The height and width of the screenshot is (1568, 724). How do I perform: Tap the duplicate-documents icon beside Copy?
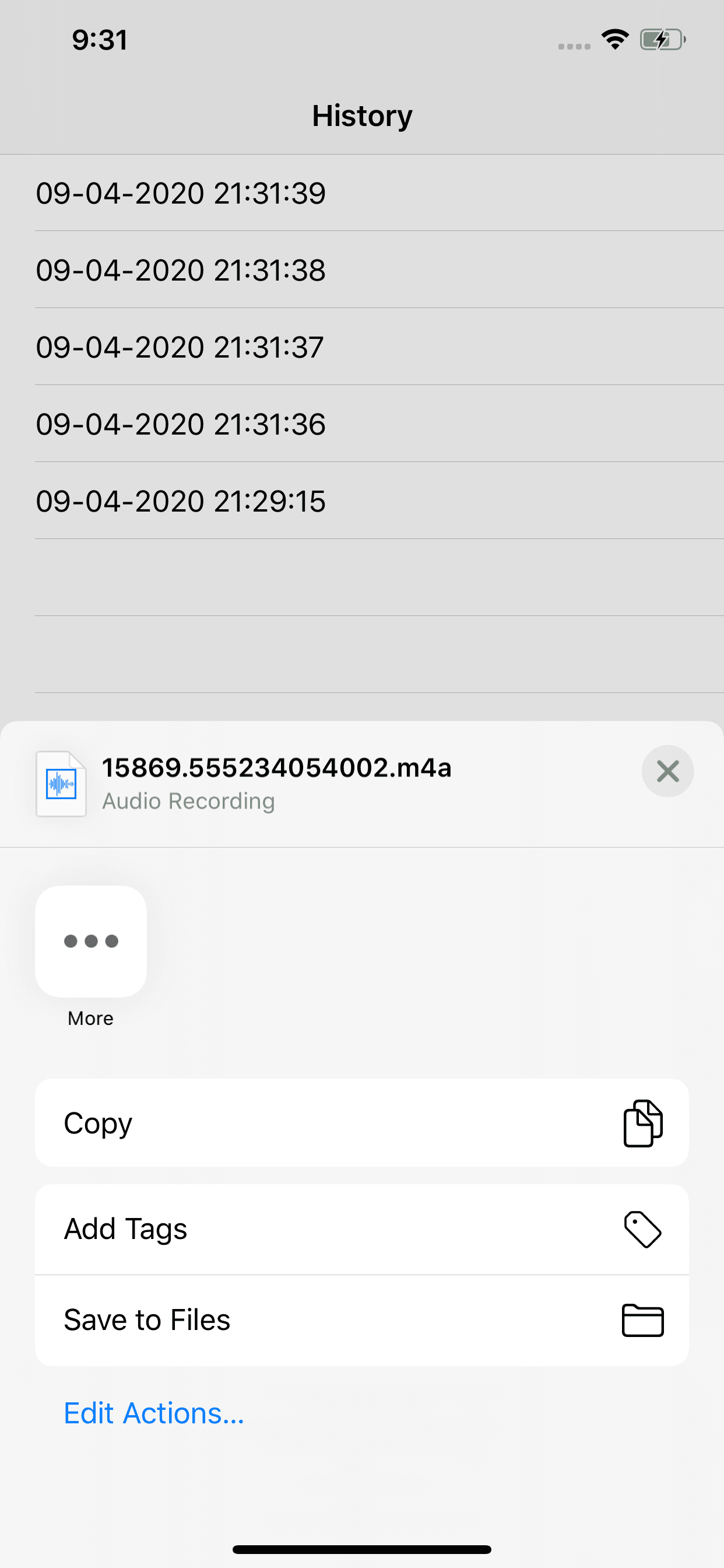643,1122
